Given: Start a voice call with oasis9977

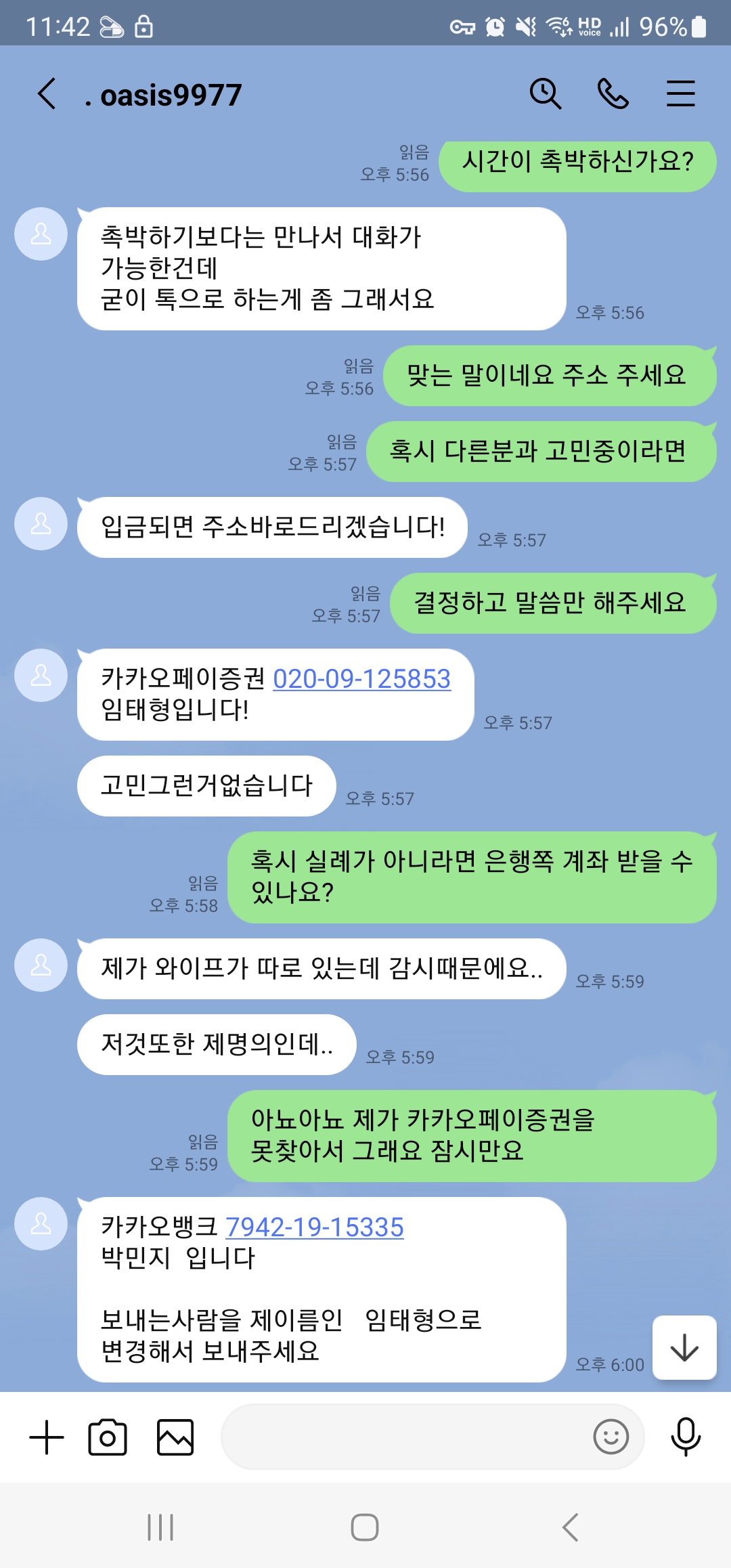Looking at the screenshot, I should click(613, 93).
